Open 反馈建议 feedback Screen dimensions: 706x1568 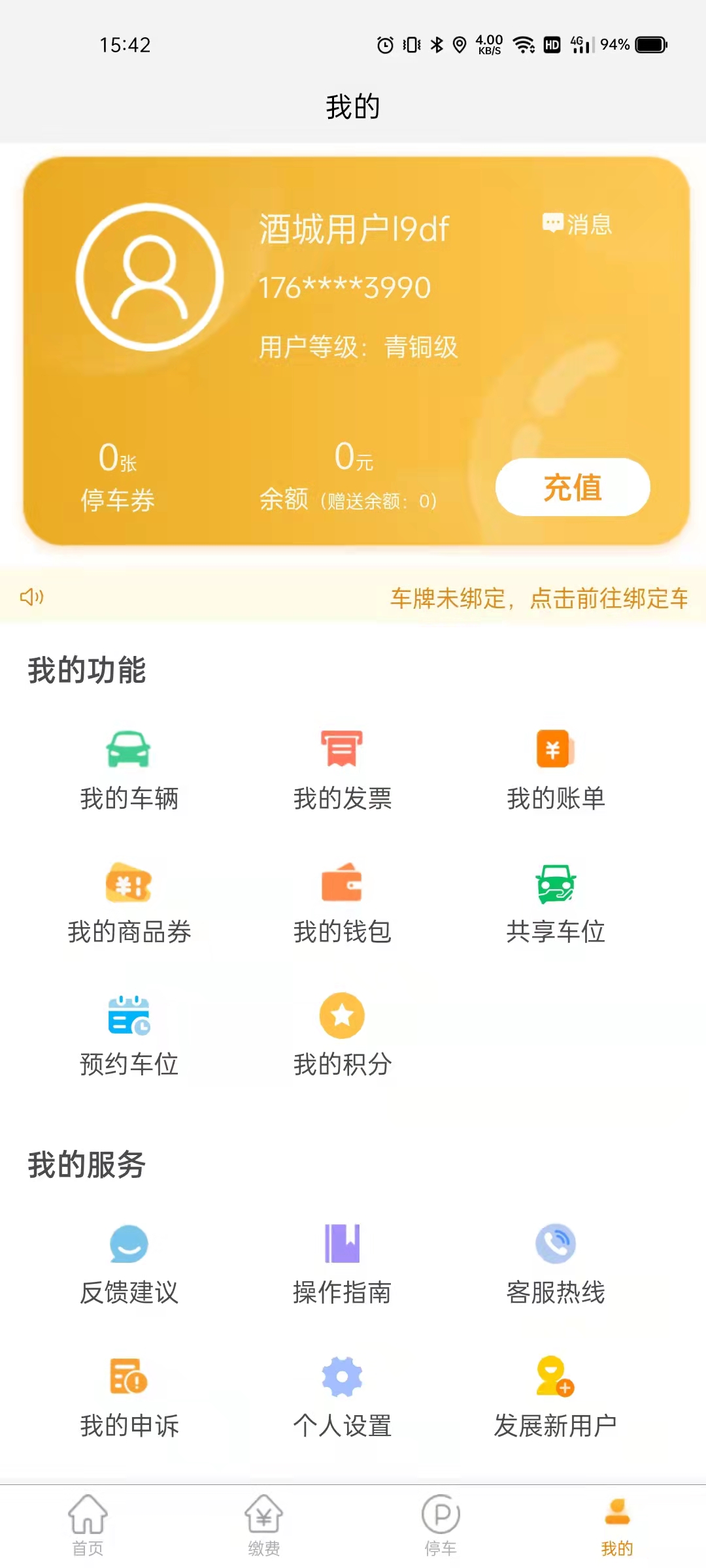coord(129,1263)
